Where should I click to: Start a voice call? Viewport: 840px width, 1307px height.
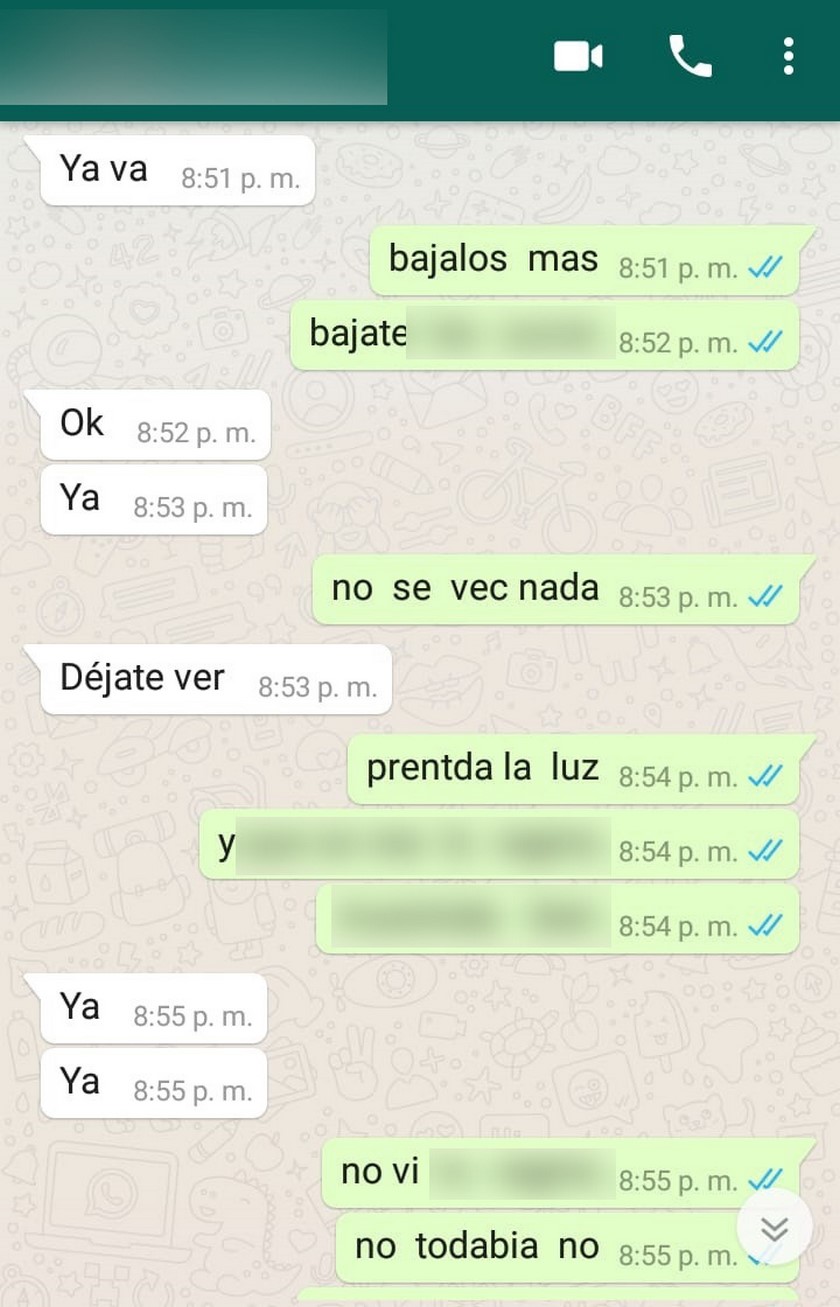click(690, 57)
